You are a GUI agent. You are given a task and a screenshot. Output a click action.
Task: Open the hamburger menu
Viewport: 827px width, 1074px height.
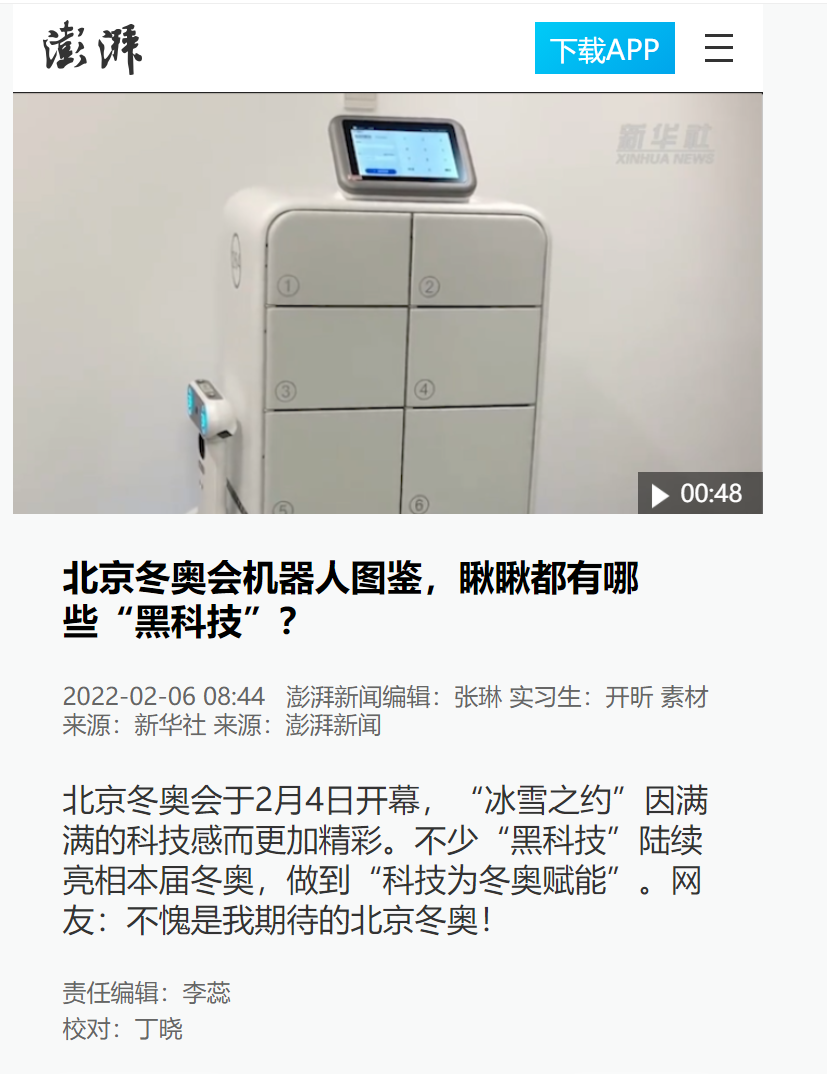click(718, 48)
